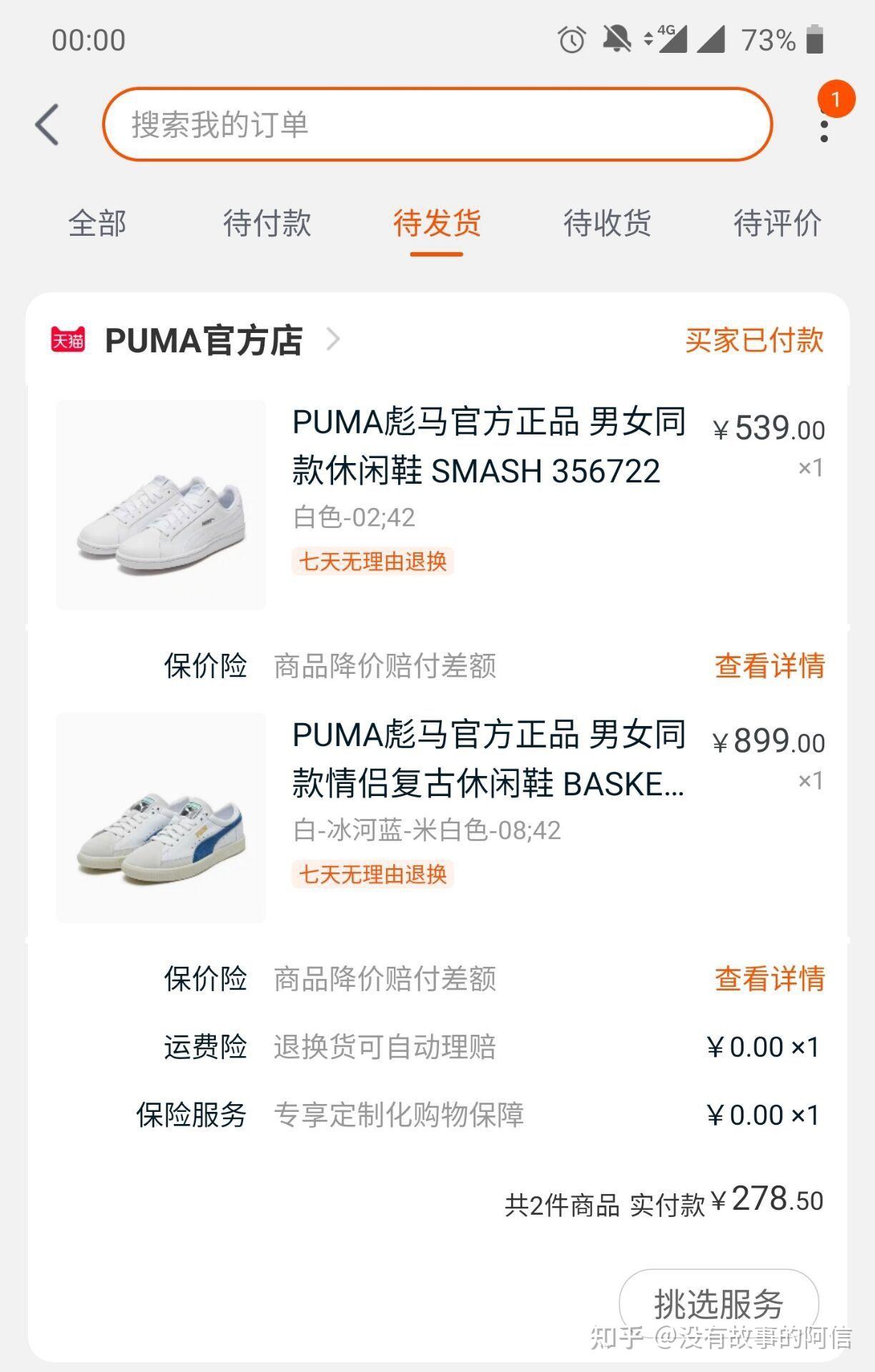This screenshot has height=1372, width=875.
Task: View 查看详情 for the SMASH shoe's 保价险
Action: click(x=769, y=666)
